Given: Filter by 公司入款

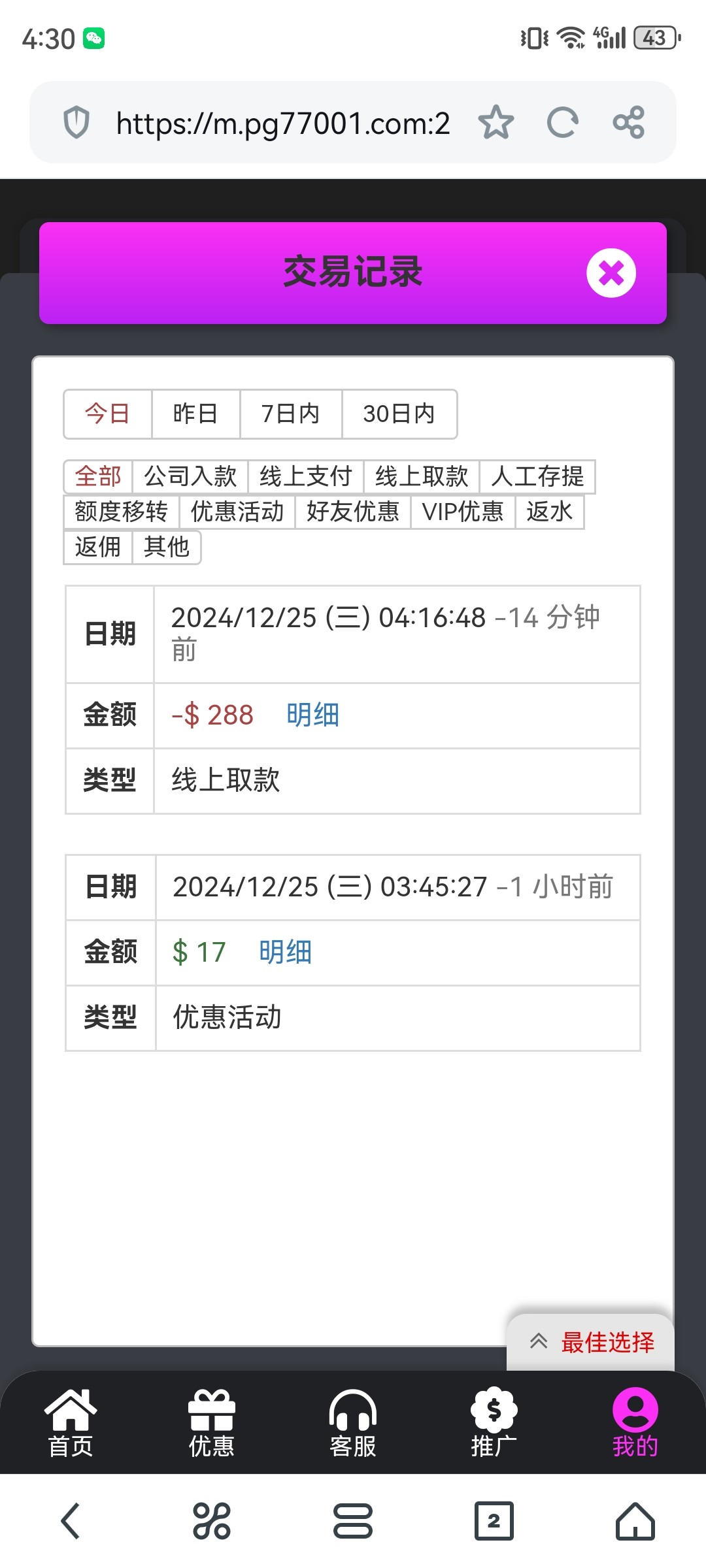Looking at the screenshot, I should click(190, 476).
